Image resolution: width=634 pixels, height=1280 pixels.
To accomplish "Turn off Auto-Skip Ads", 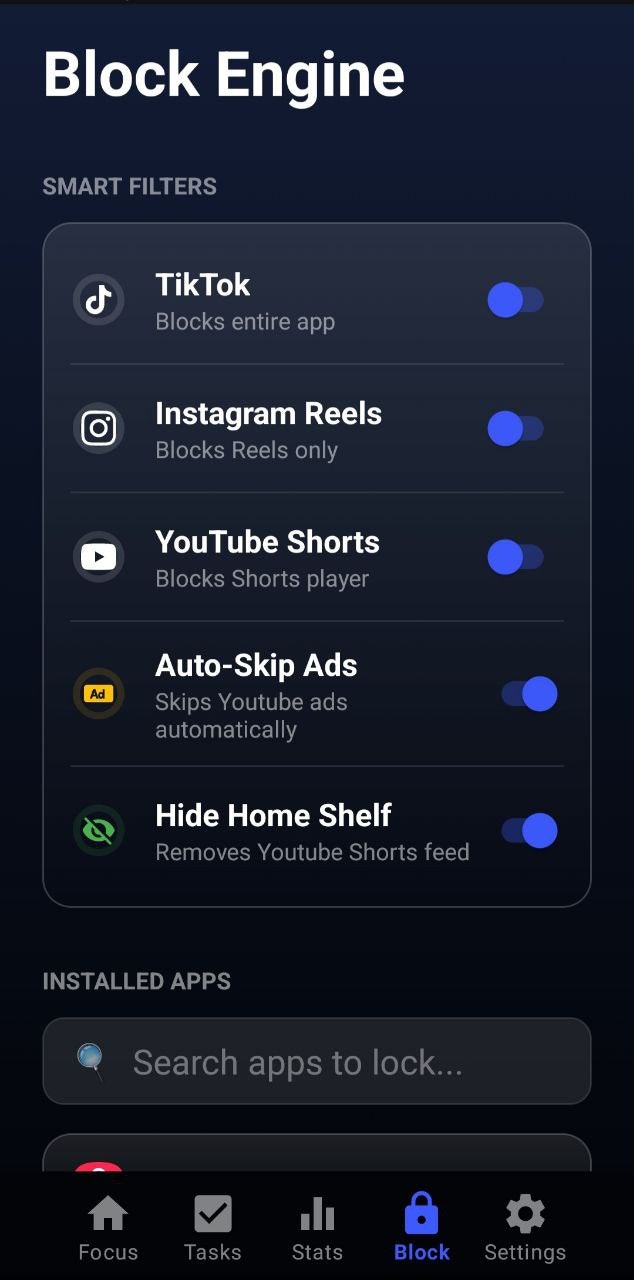I will coord(529,694).
